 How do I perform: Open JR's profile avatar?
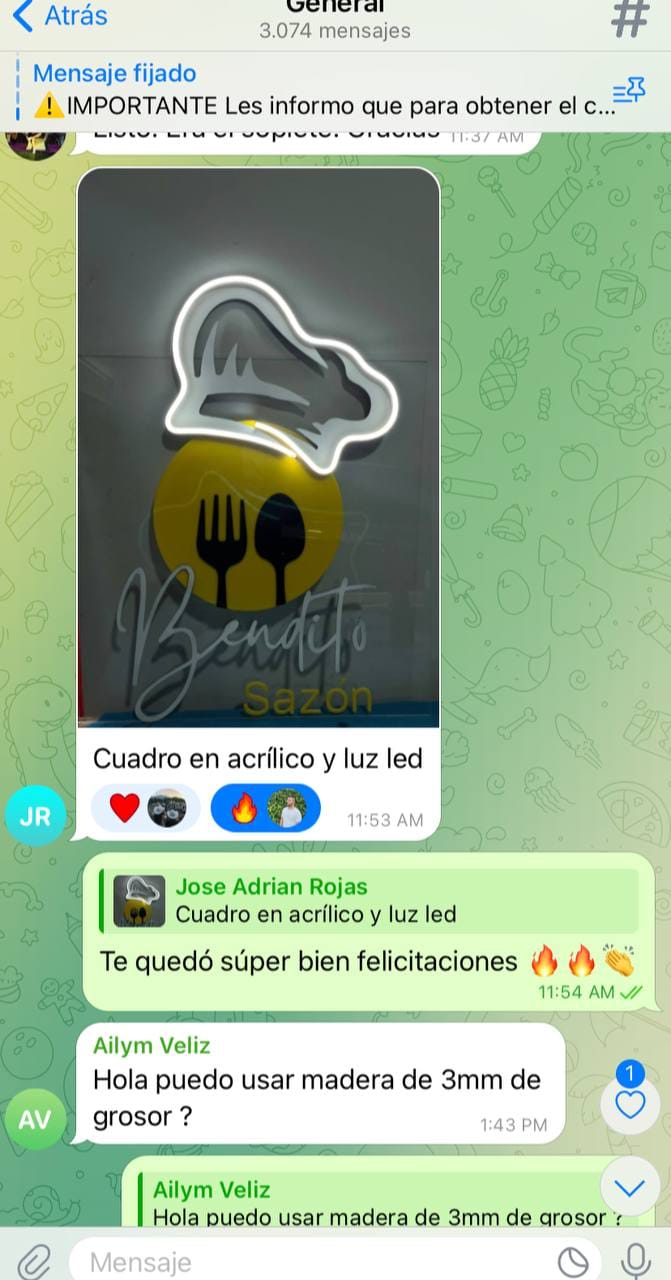coord(35,816)
